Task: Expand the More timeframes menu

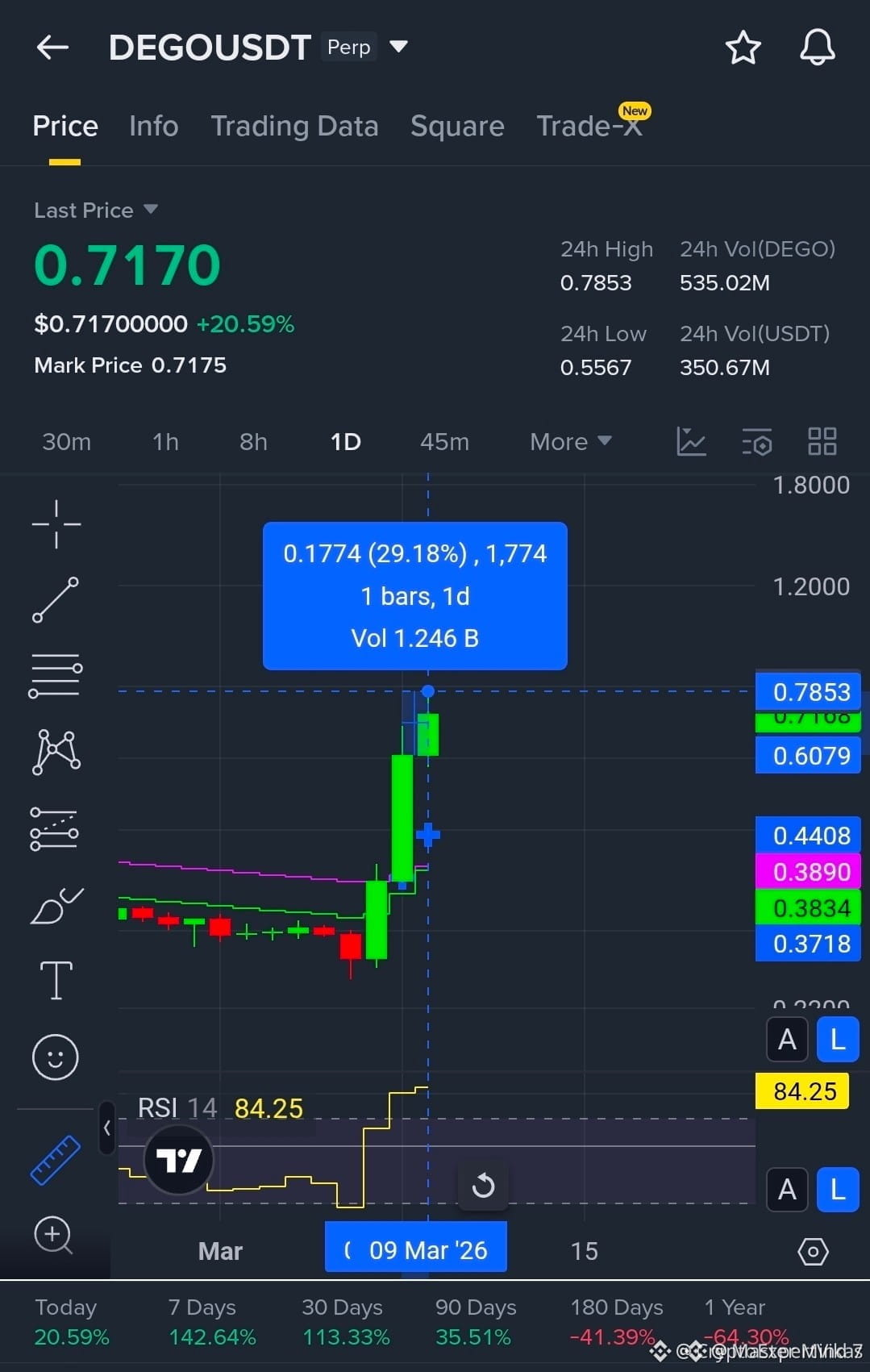Action: pos(570,442)
